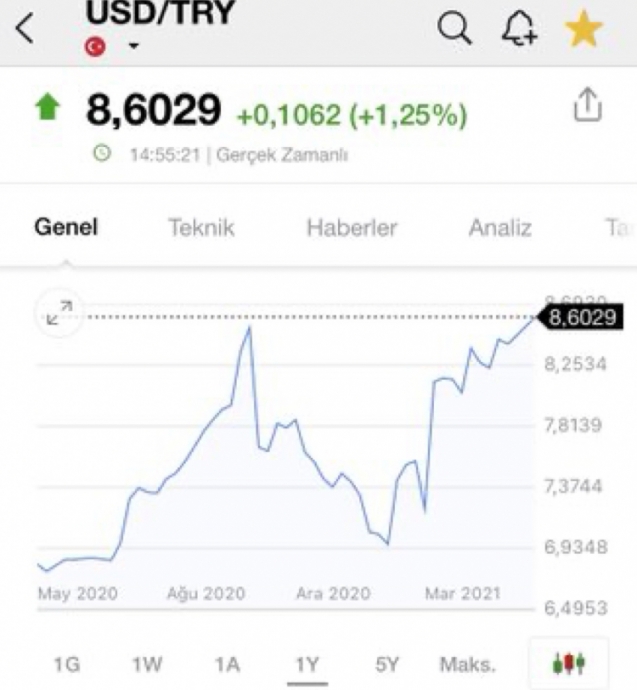Set chart range to 1A

(x=228, y=664)
